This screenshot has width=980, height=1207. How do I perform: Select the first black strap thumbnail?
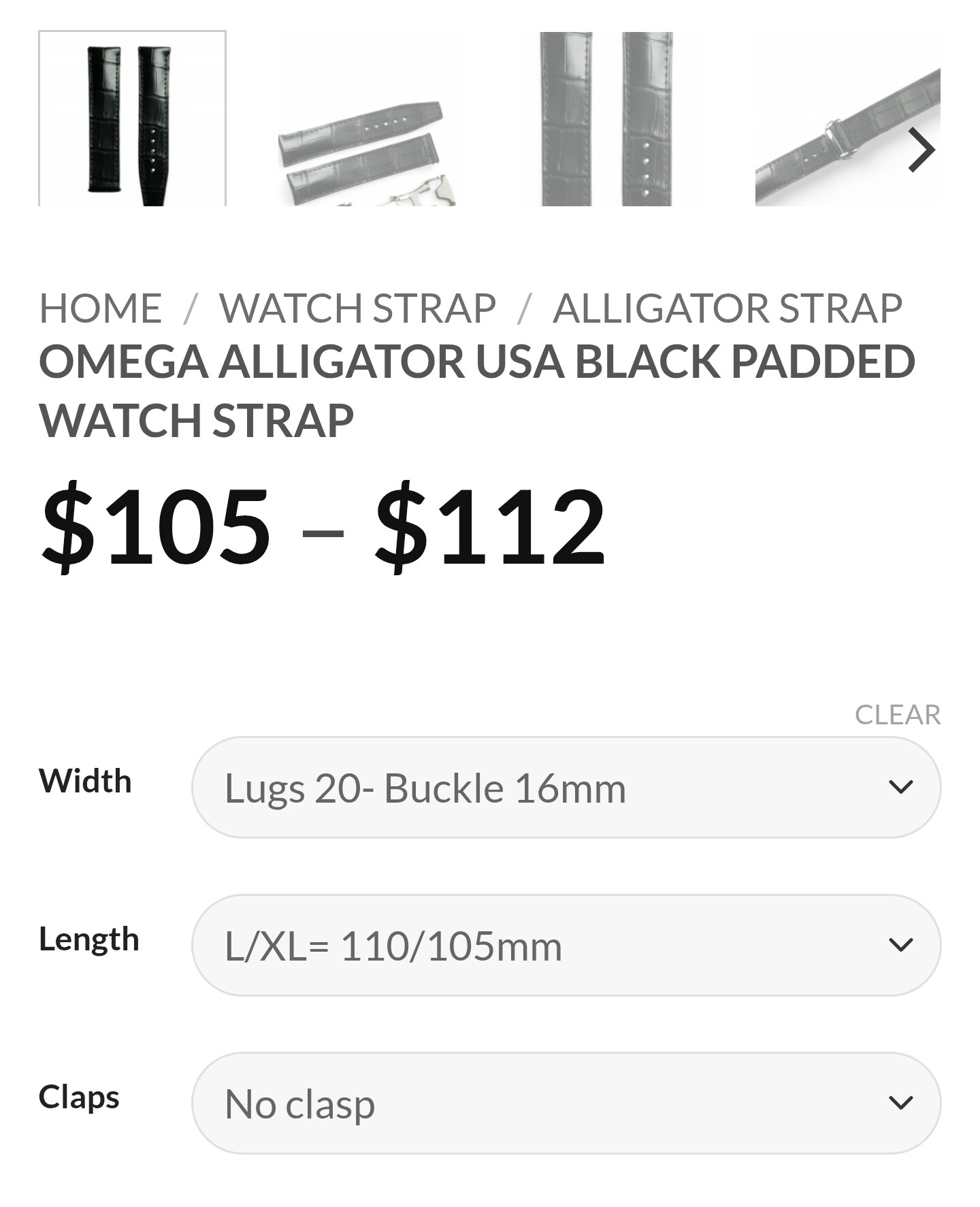click(x=132, y=119)
